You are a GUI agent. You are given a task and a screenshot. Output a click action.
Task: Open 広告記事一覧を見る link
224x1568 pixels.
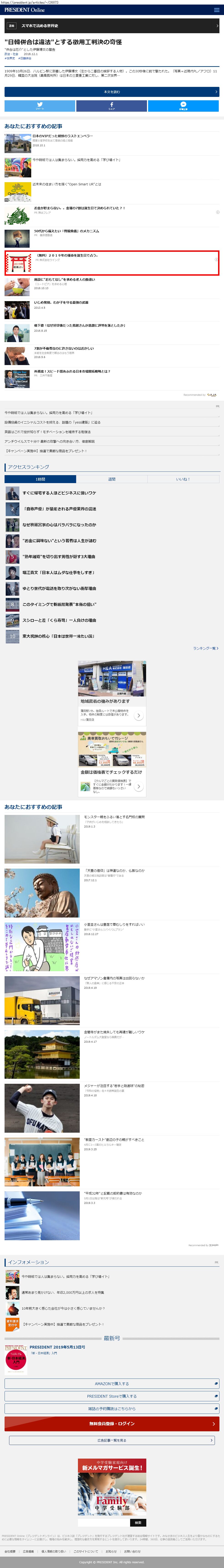tap(112, 1440)
